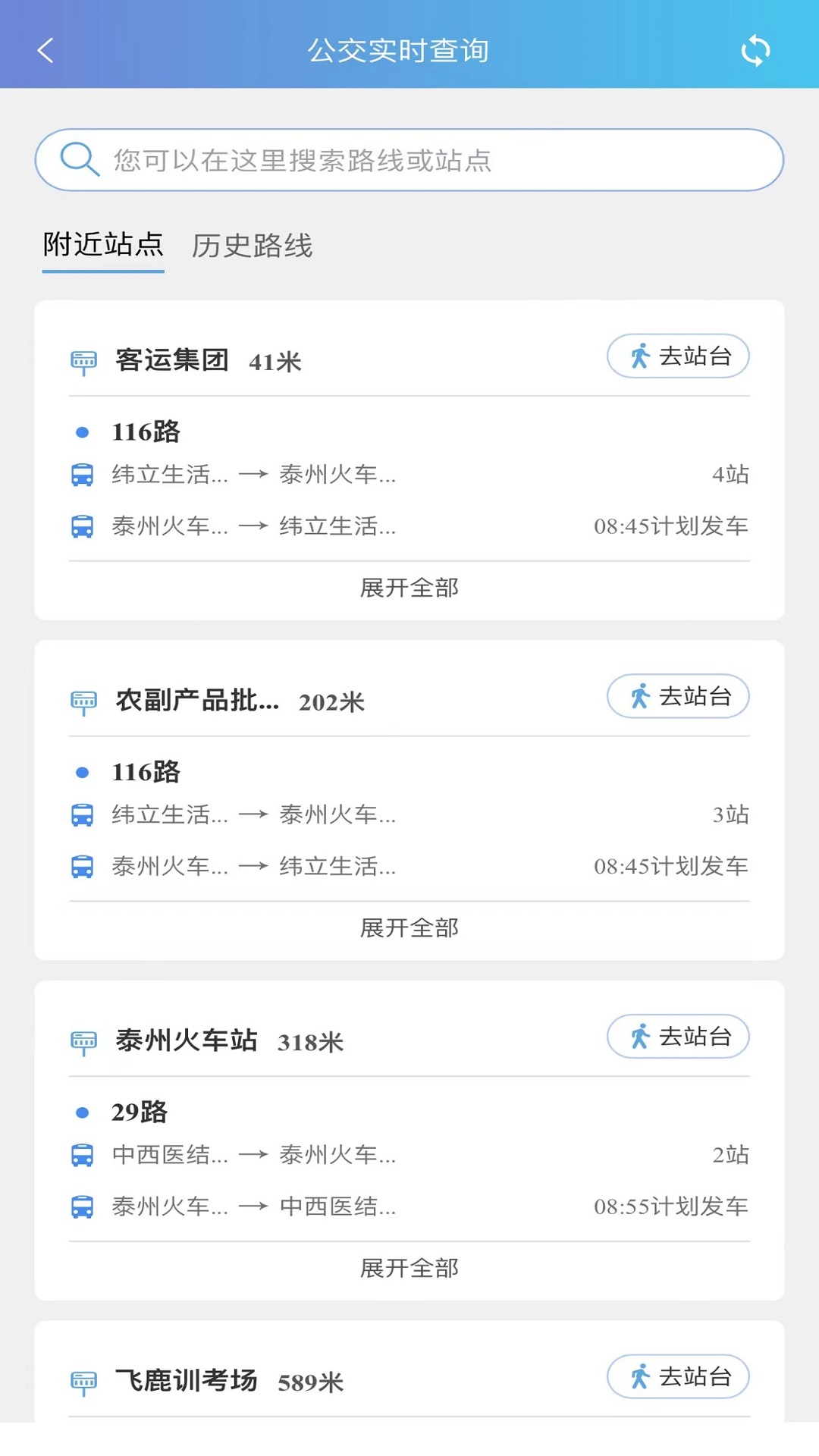Open 29路 from 中西医结 to 泰州火车

coord(409,1155)
